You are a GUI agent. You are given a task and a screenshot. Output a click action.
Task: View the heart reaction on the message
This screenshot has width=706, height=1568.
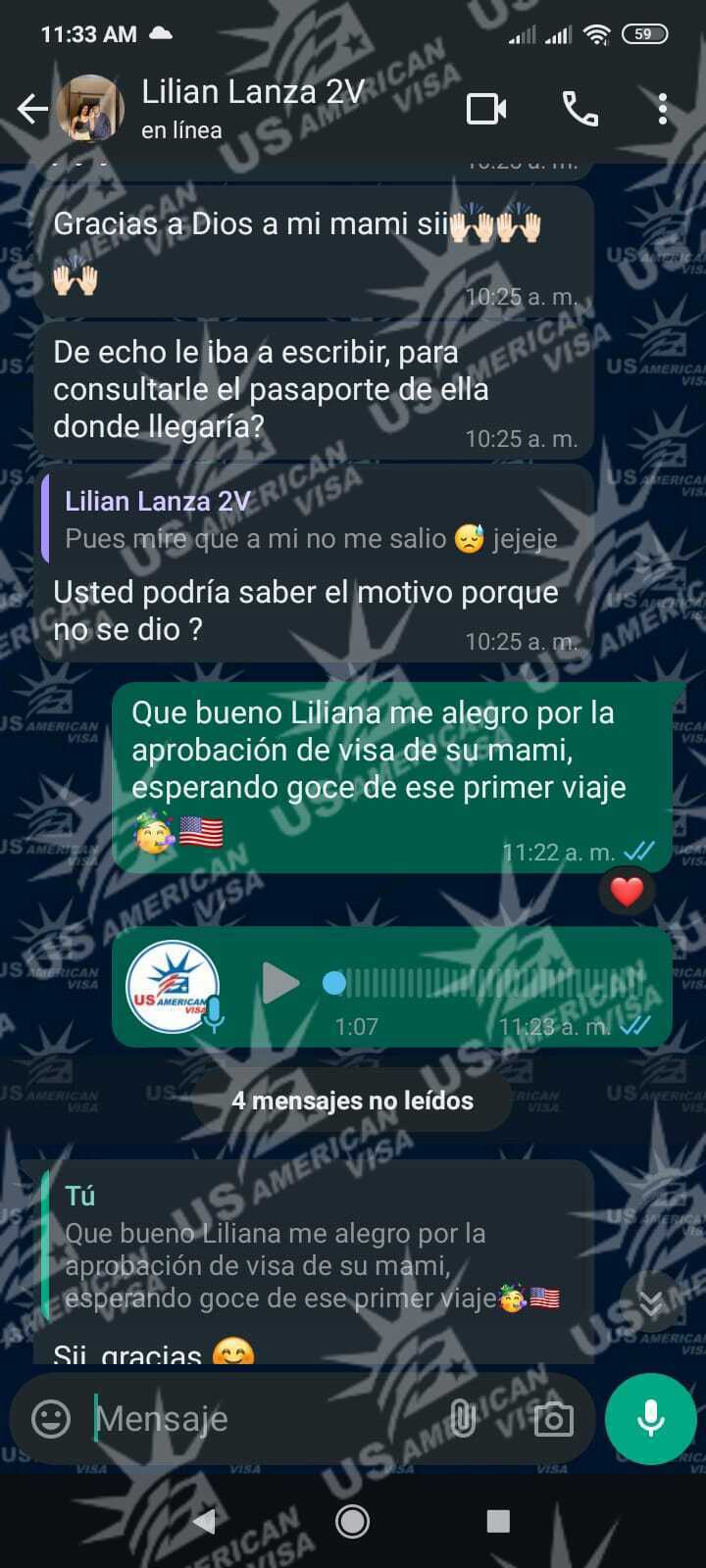pos(626,892)
